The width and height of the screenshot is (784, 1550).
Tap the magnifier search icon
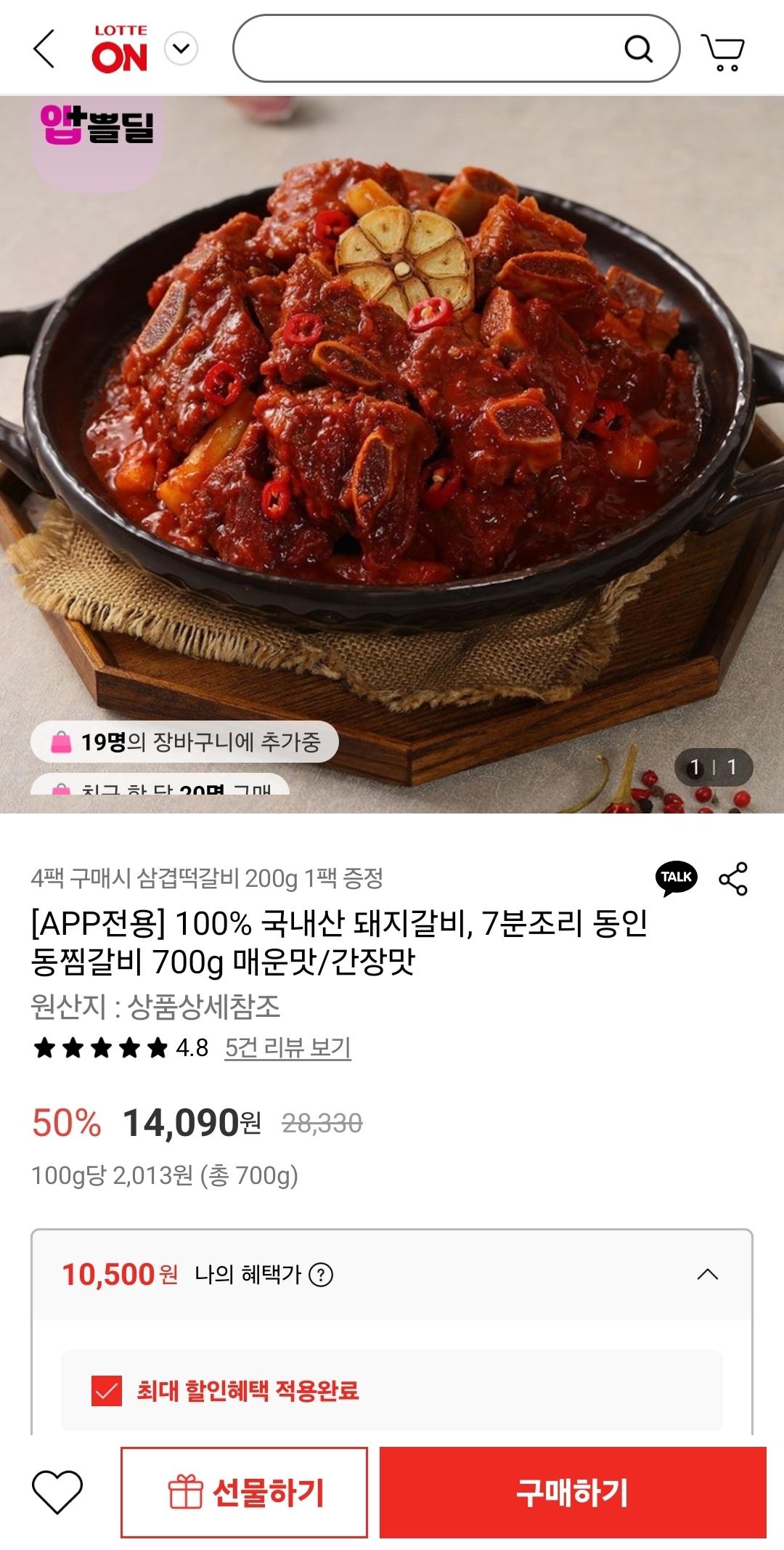[638, 49]
